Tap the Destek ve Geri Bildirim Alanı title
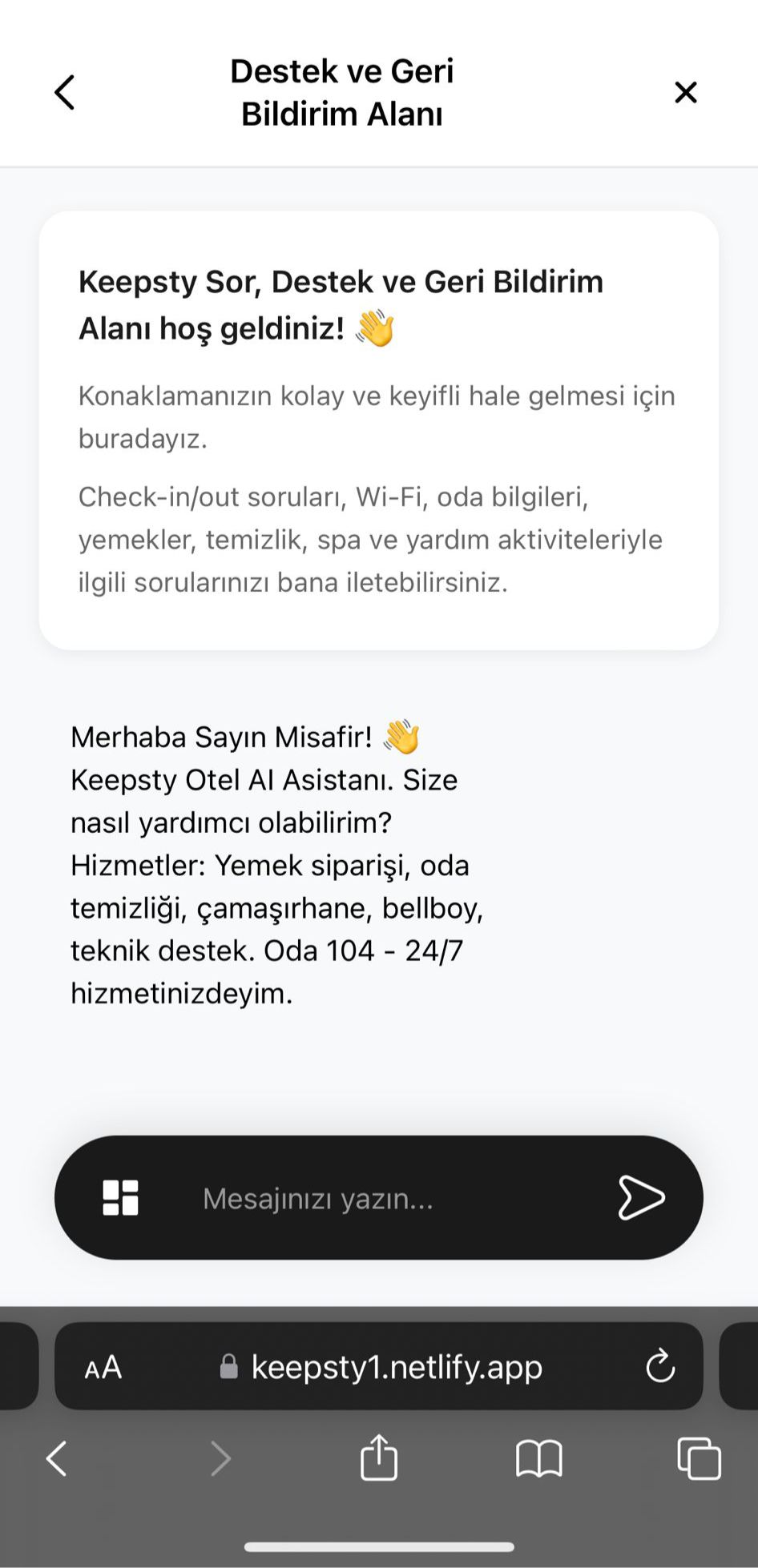The height and width of the screenshot is (1568, 758). pyautogui.click(x=342, y=92)
